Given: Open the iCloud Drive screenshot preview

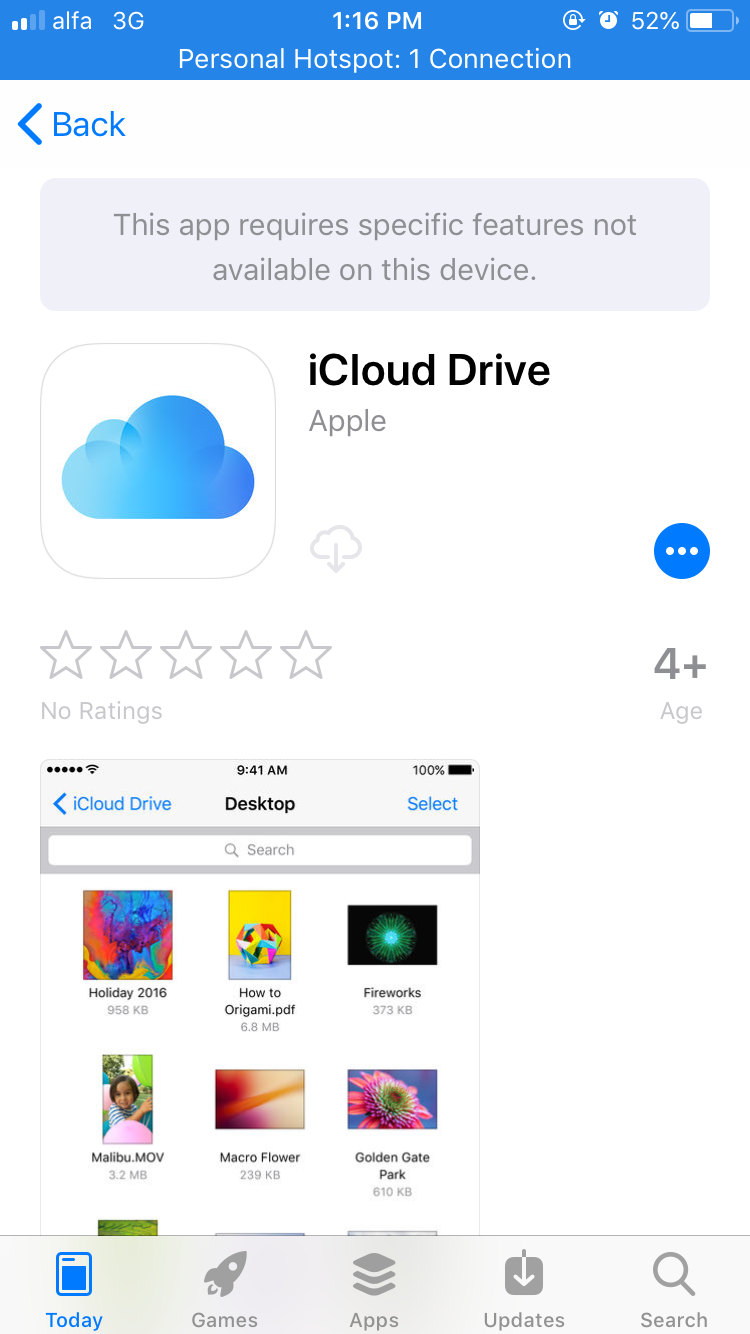Looking at the screenshot, I should pos(260,995).
